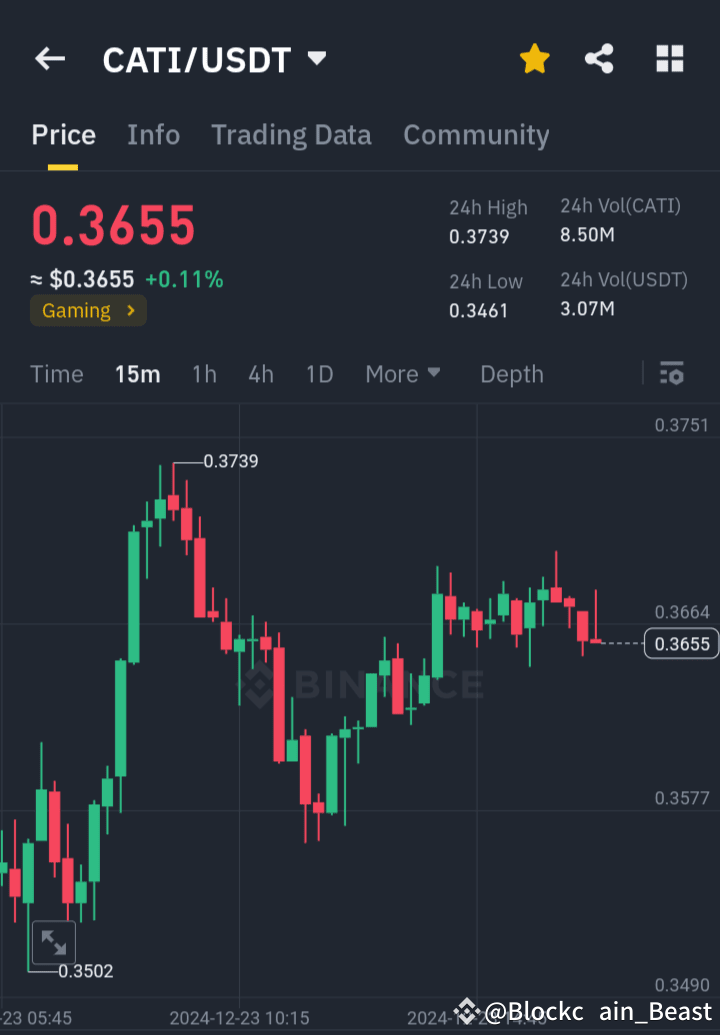Select the 1h timeframe
The width and height of the screenshot is (720, 1035).
click(204, 374)
